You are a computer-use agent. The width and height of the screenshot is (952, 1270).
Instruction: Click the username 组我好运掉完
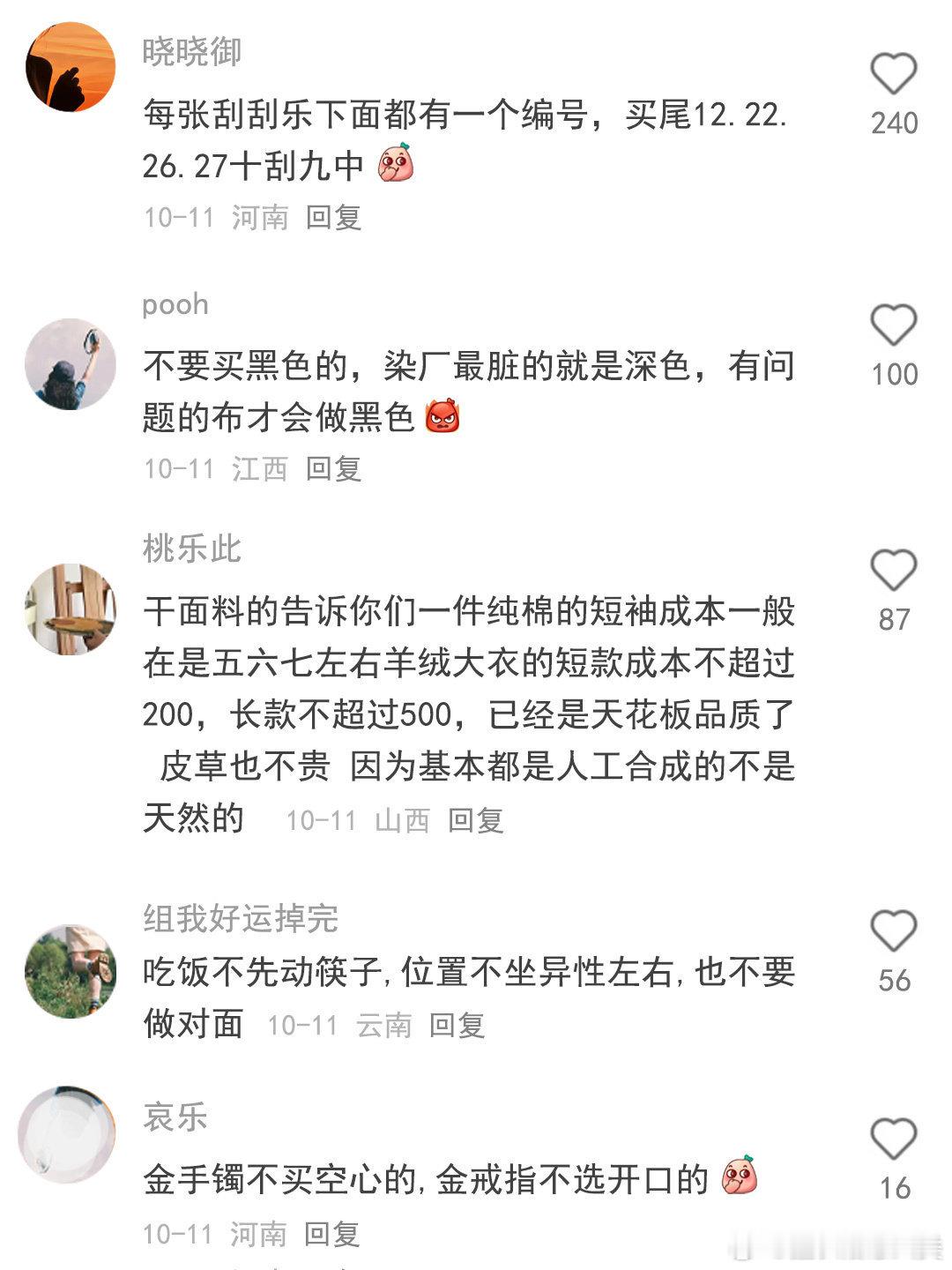[242, 921]
